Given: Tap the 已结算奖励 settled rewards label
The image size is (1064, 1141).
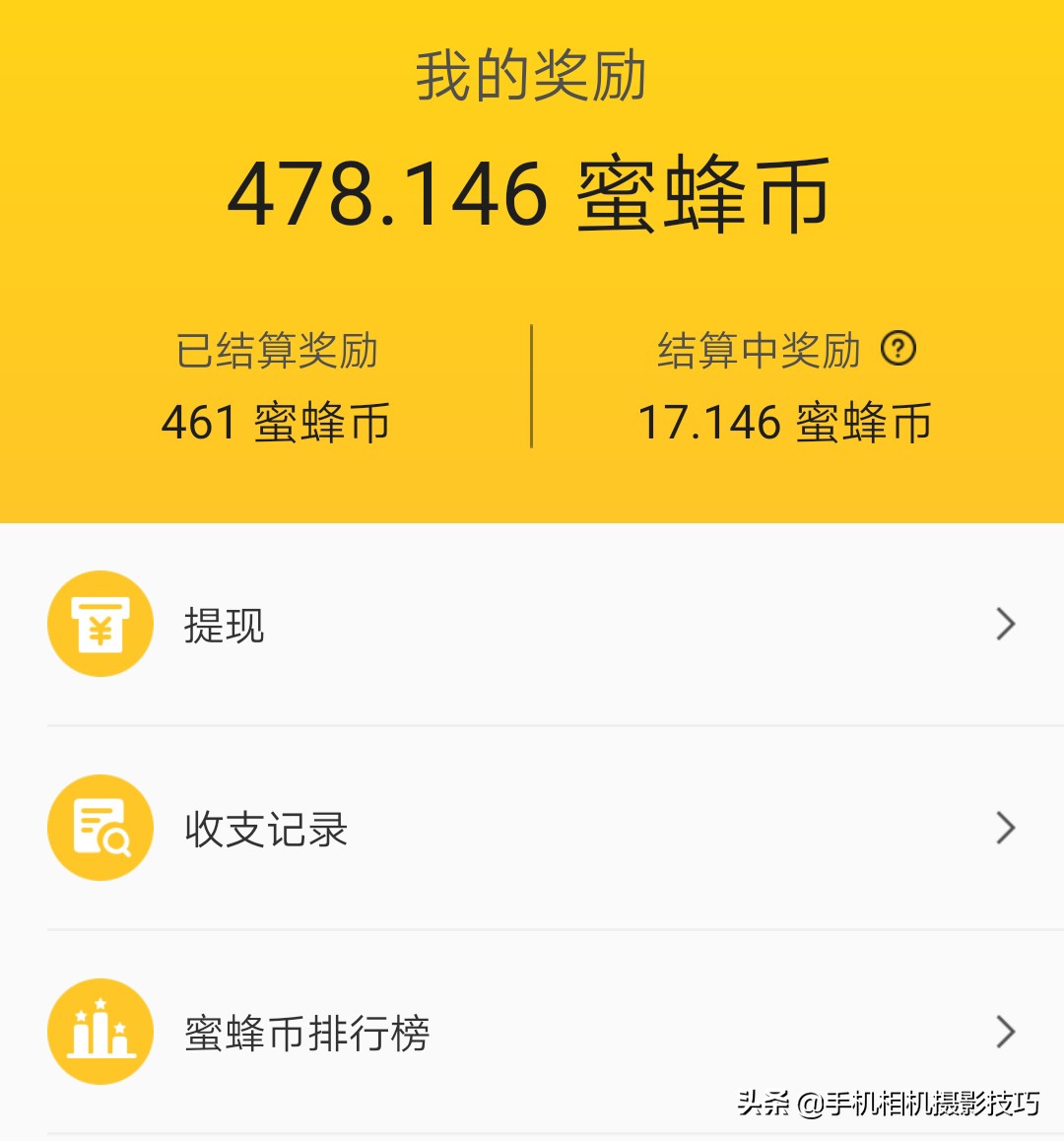Looking at the screenshot, I should 275,349.
